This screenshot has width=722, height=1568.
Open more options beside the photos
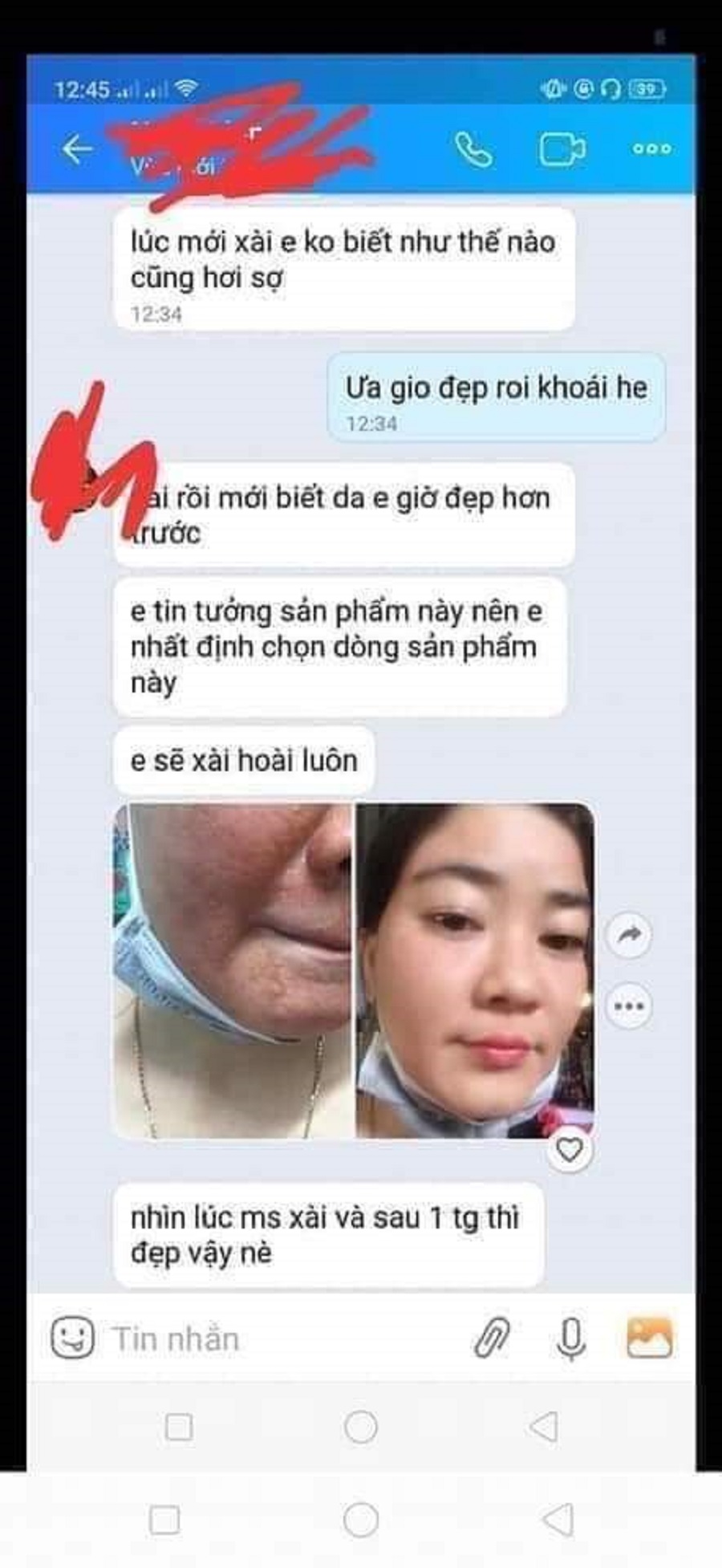tap(629, 1006)
